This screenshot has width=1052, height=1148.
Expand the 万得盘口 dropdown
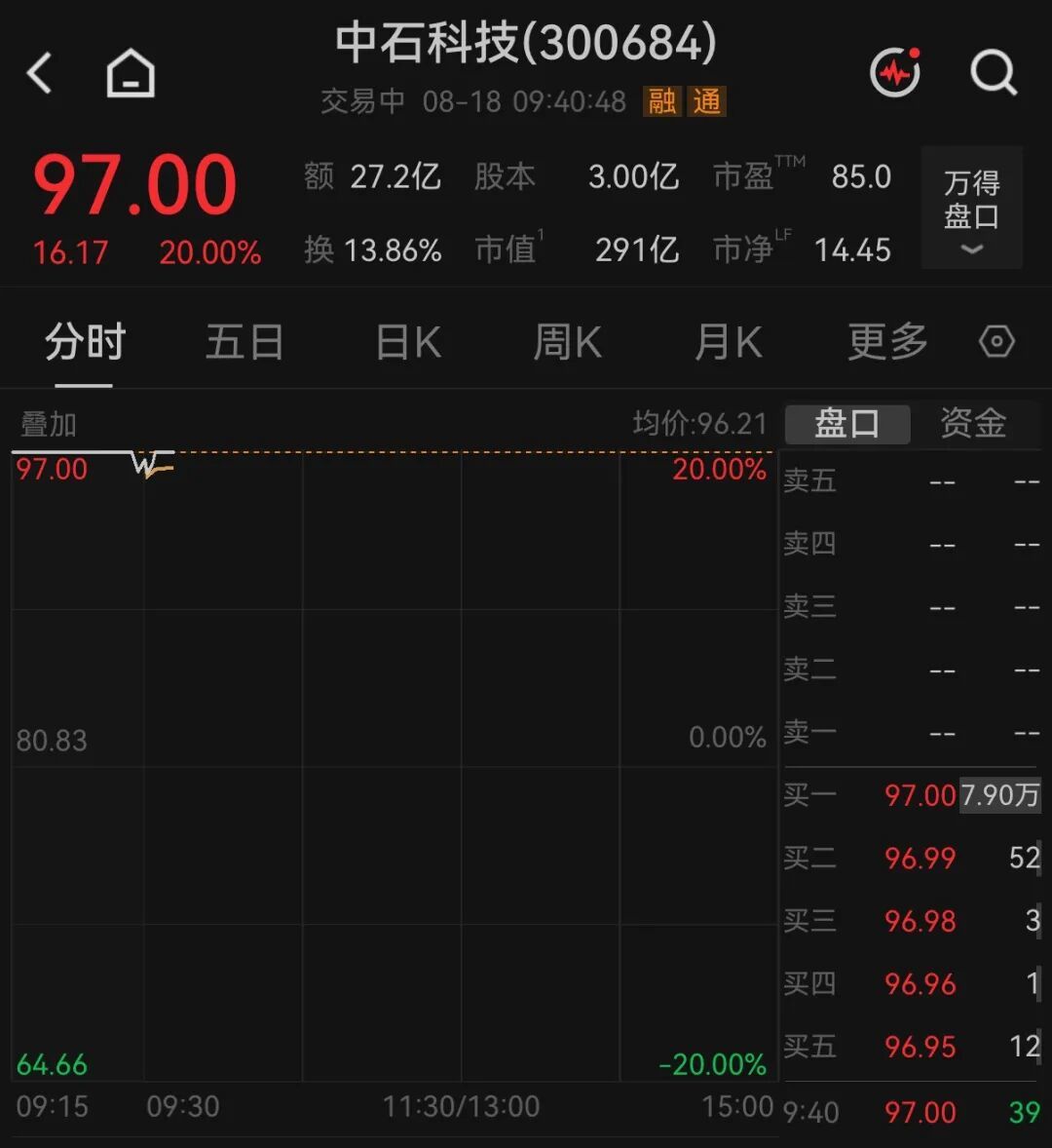[x=971, y=208]
